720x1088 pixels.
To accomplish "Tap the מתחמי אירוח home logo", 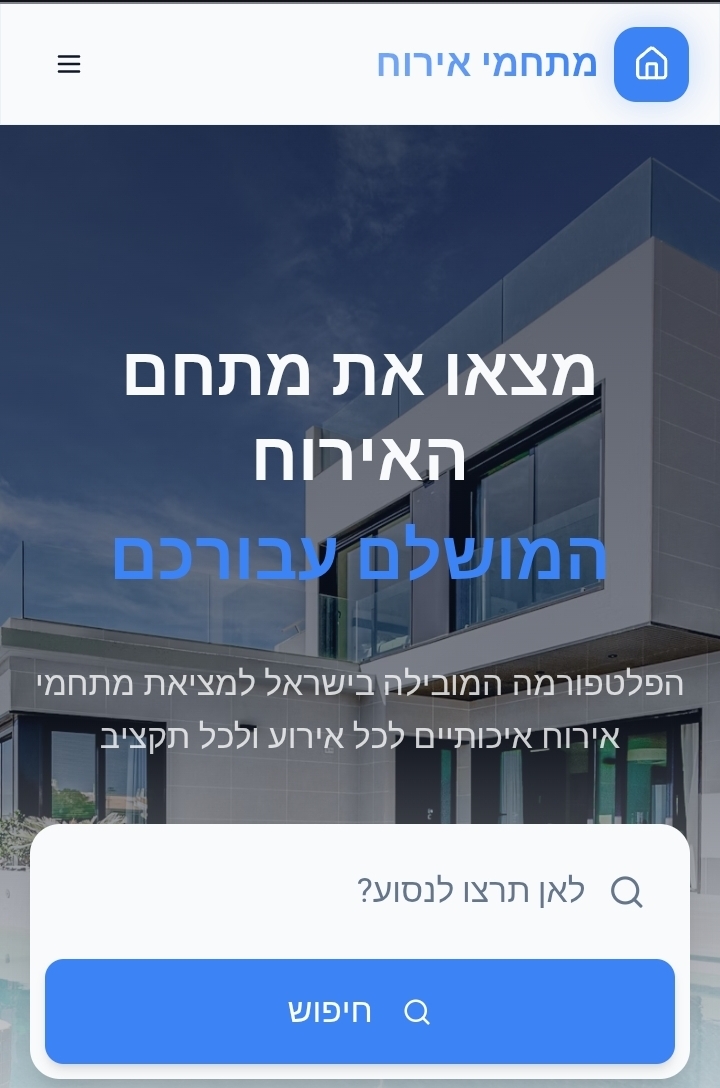I will 651,65.
